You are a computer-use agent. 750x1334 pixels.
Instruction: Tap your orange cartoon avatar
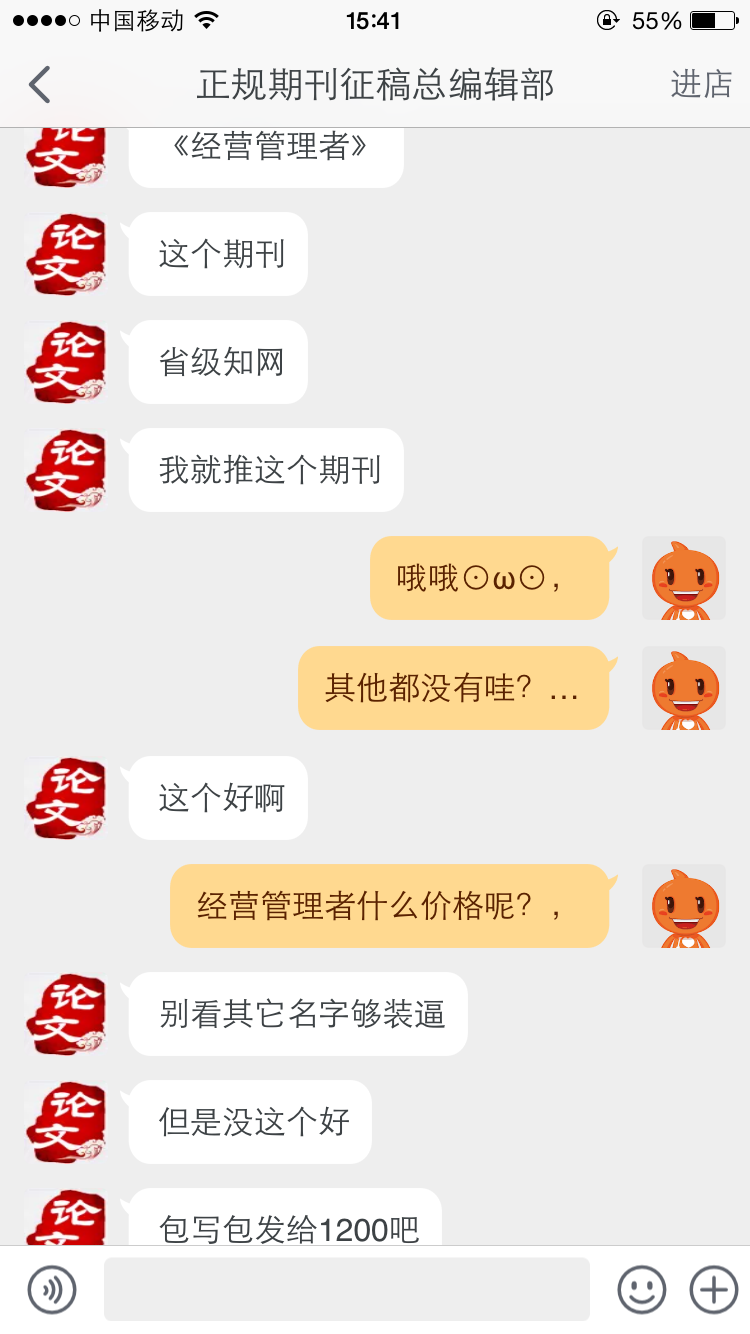point(683,578)
